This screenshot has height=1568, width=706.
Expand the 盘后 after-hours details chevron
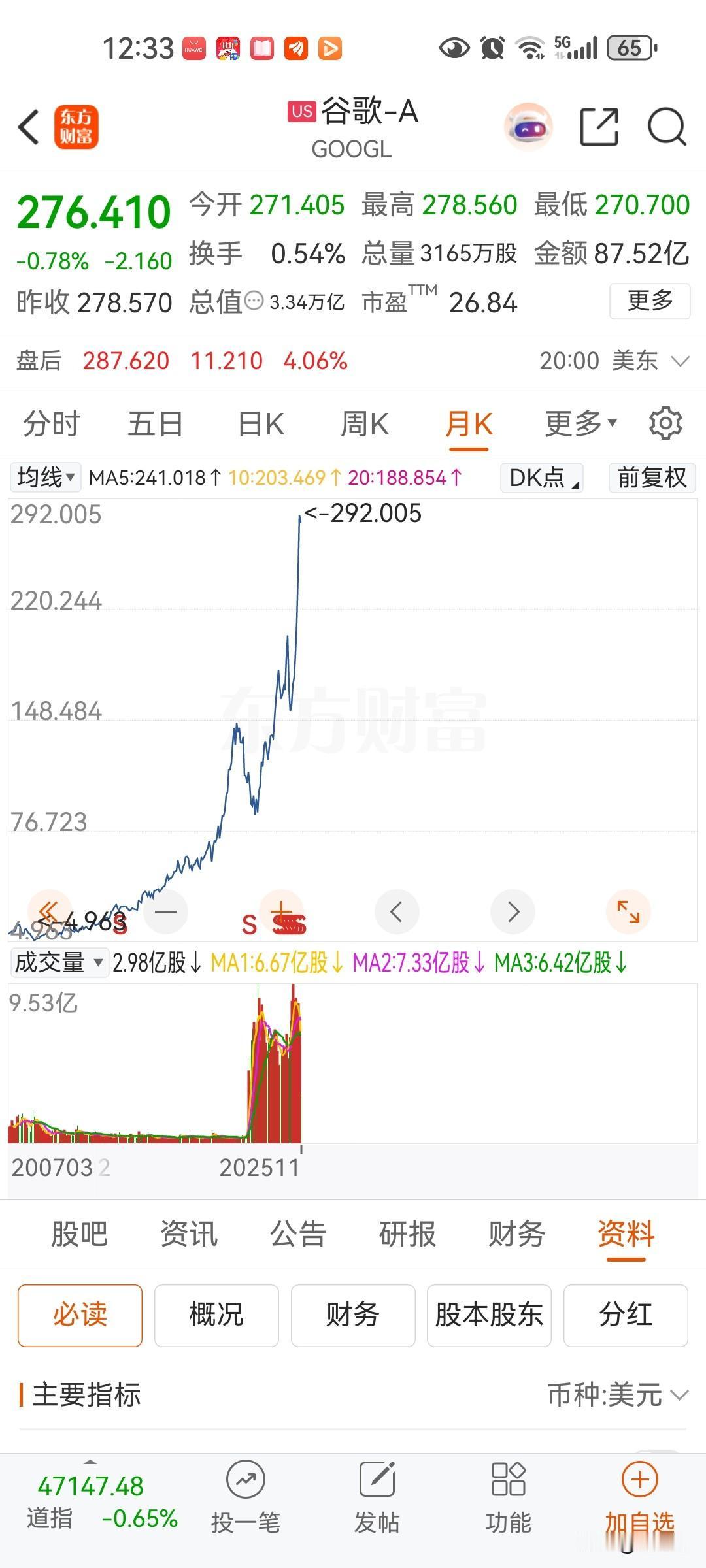coord(681,360)
